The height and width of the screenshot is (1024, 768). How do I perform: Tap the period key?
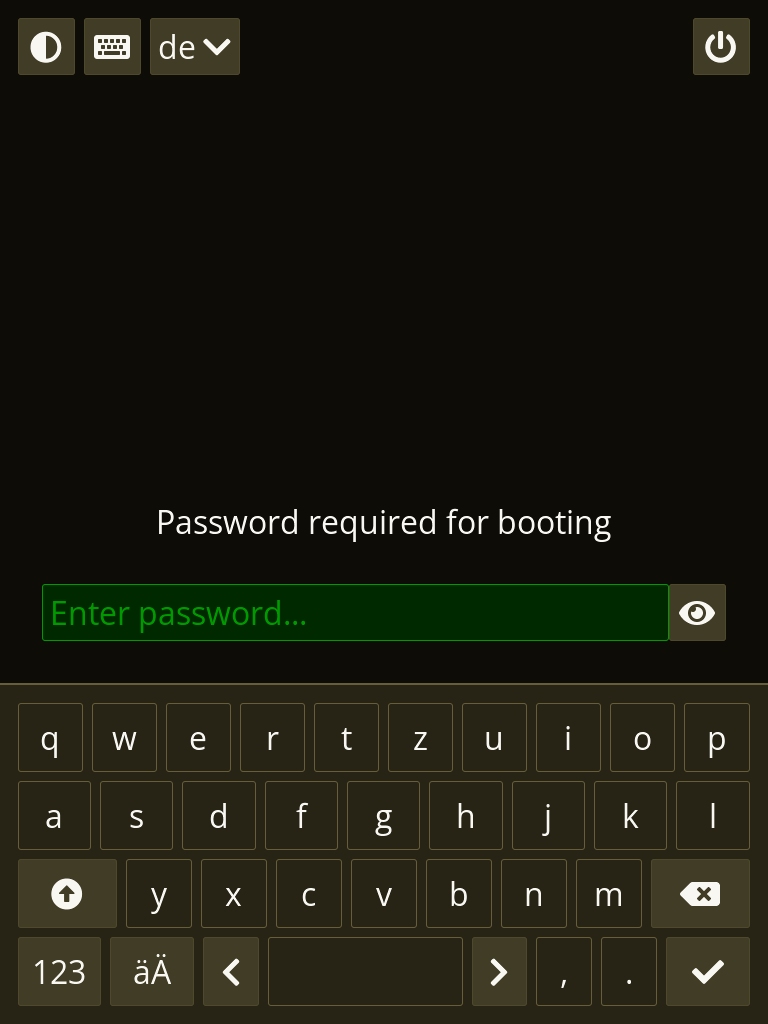pyautogui.click(x=629, y=971)
